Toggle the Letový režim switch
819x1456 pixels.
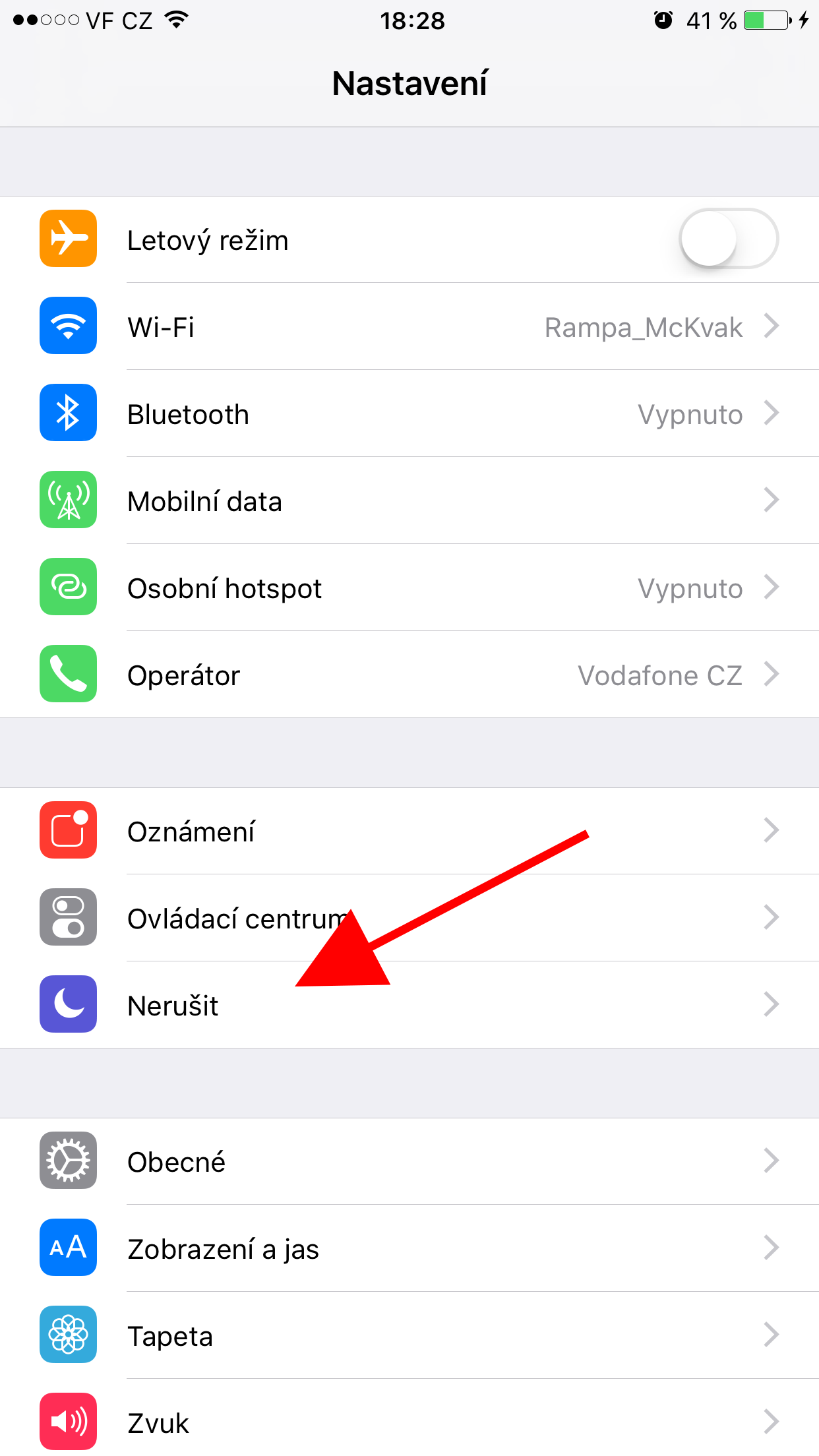click(x=729, y=239)
